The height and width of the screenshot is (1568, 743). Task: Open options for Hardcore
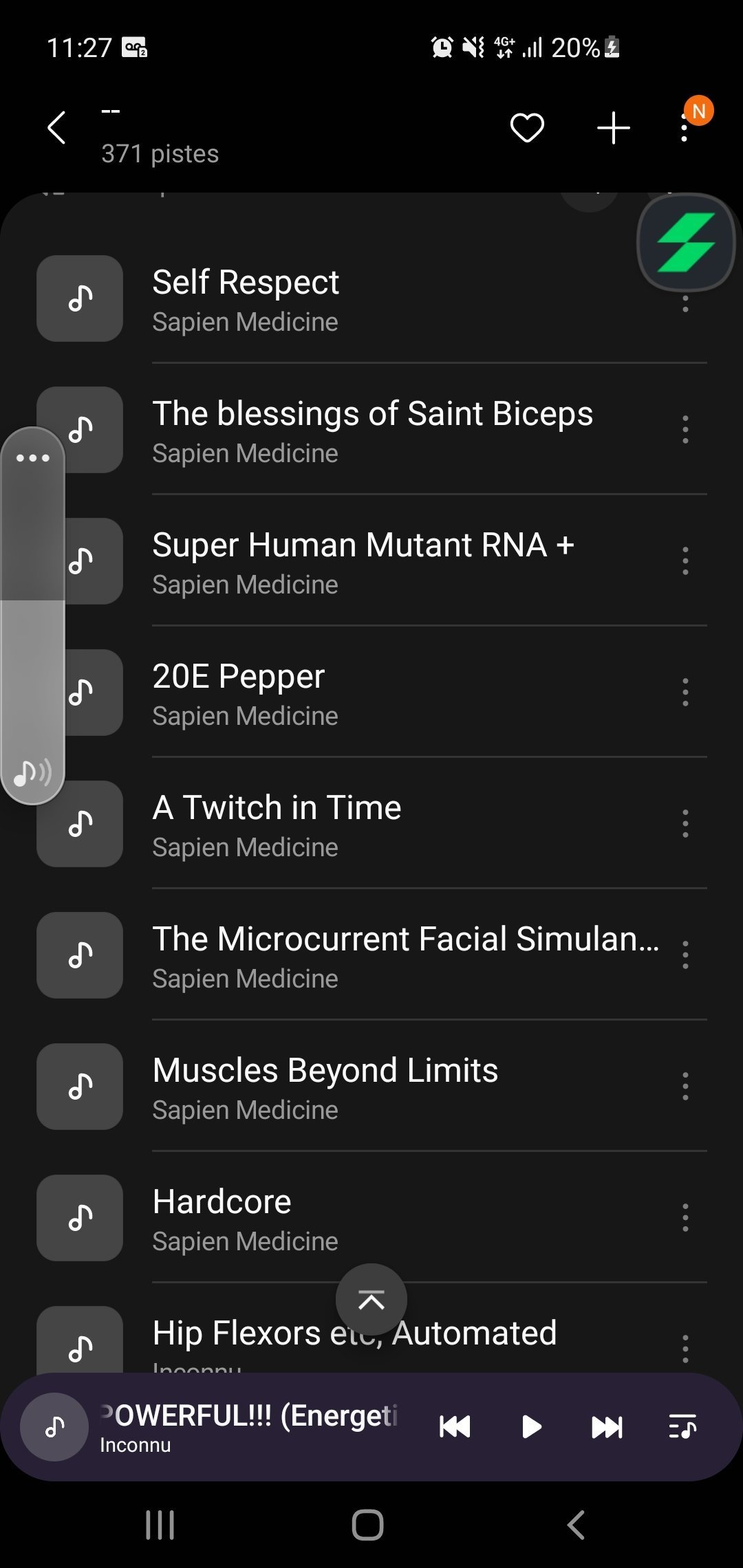[685, 1217]
